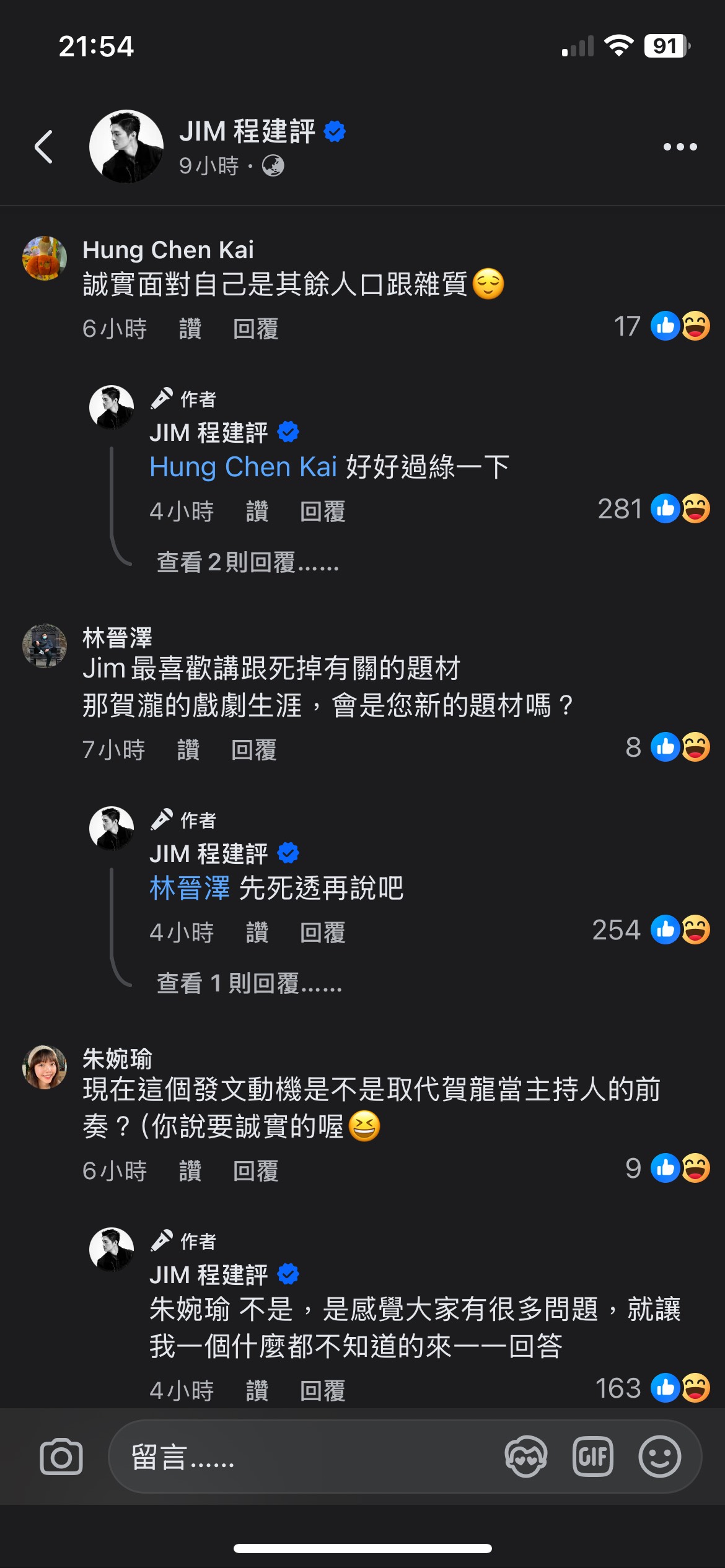Like 林晉澤's comment
This screenshot has height=1568, width=725.
click(188, 750)
